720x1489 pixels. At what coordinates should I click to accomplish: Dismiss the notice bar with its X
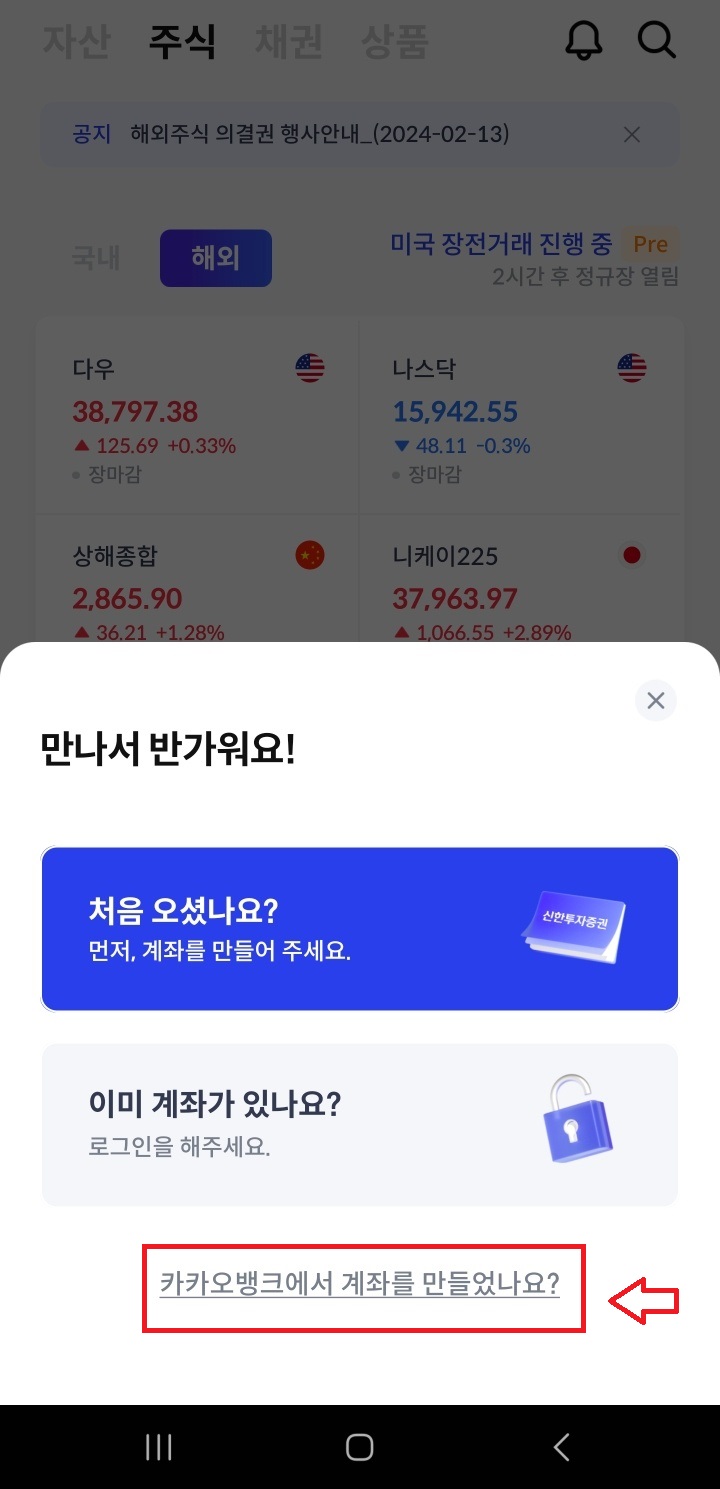[630, 134]
